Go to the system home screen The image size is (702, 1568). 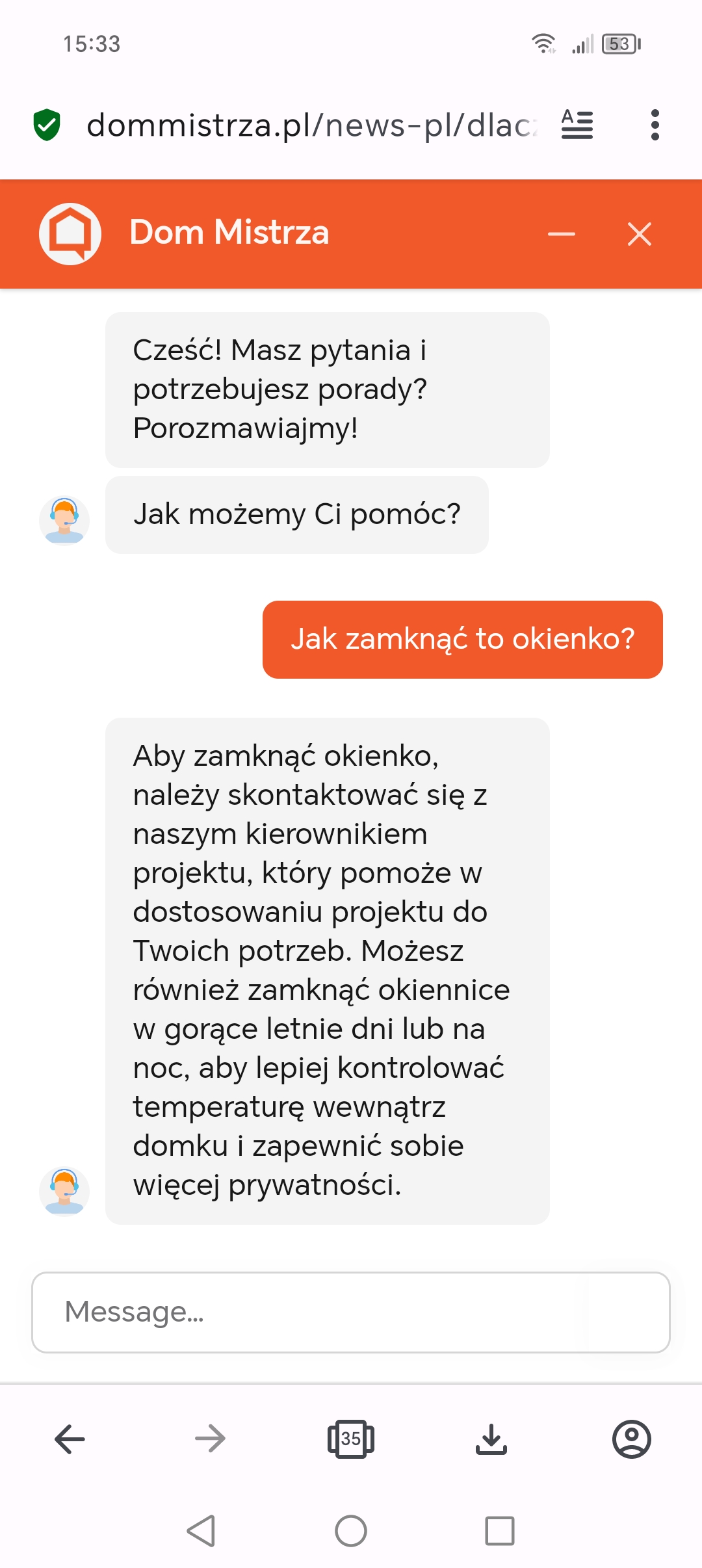[351, 1531]
